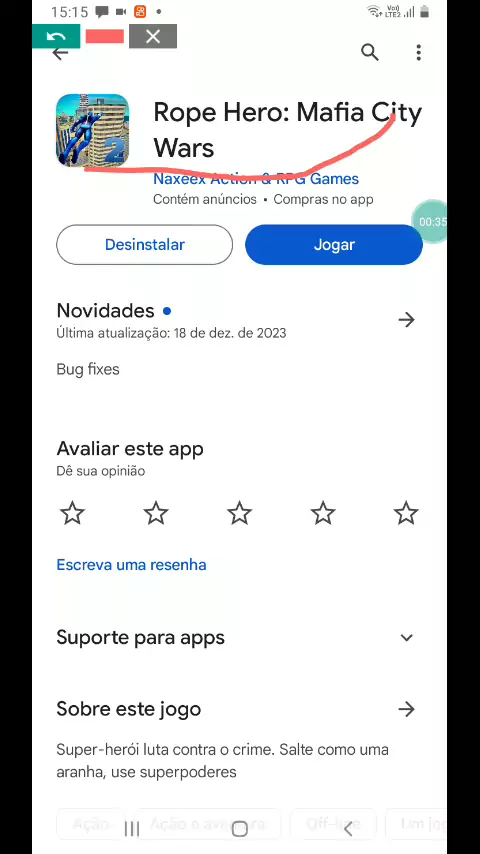Give the app five stars

pyautogui.click(x=406, y=513)
